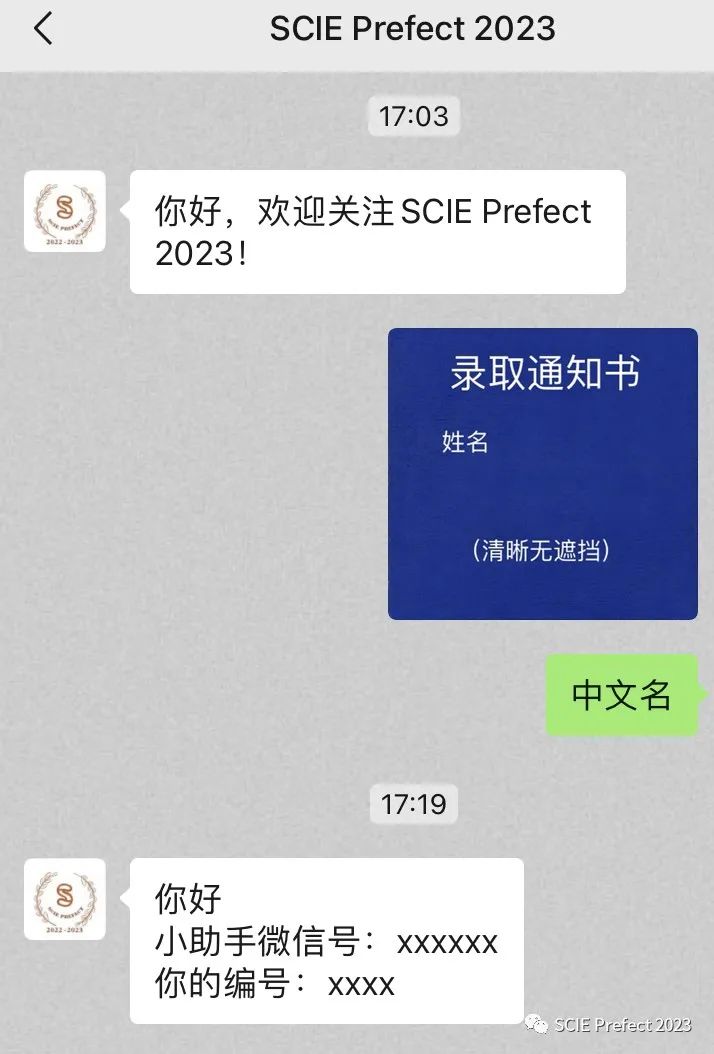Open account avatar beside the 小助手微信号 message
The width and height of the screenshot is (714, 1054).
click(65, 899)
